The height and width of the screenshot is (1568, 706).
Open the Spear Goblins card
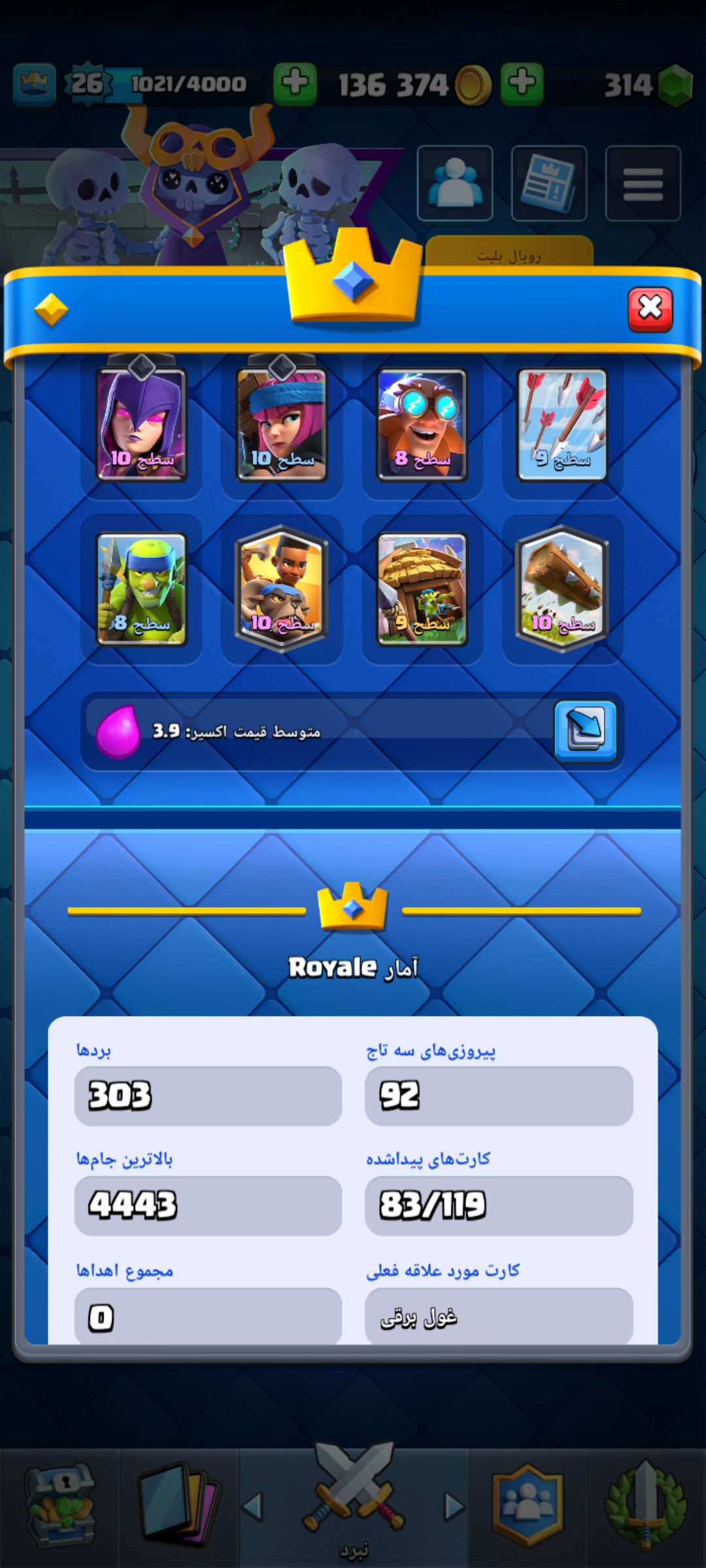point(141,589)
